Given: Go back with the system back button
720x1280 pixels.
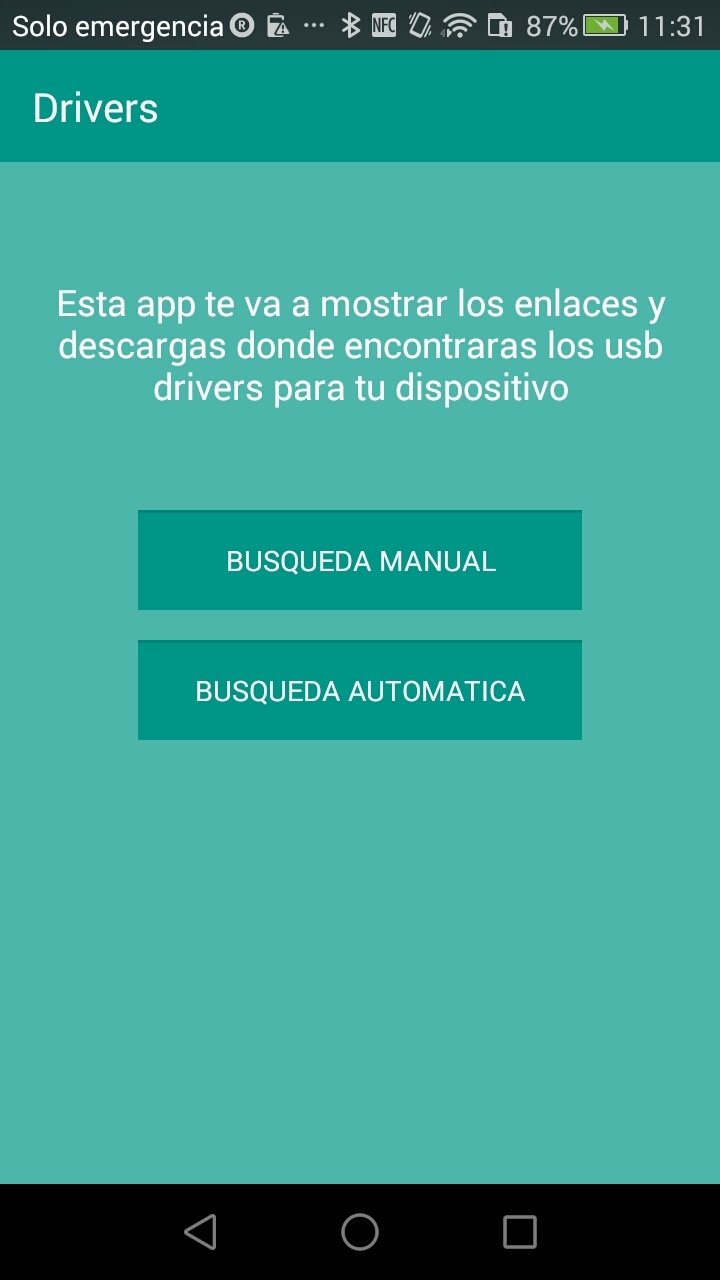Looking at the screenshot, I should click(x=200, y=1232).
